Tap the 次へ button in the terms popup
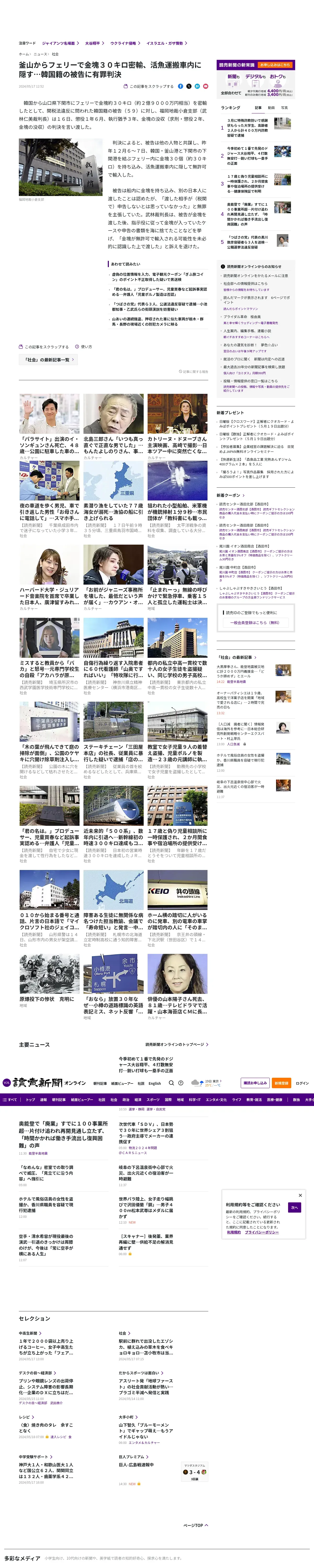The width and height of the screenshot is (314, 1568). click(x=294, y=1207)
